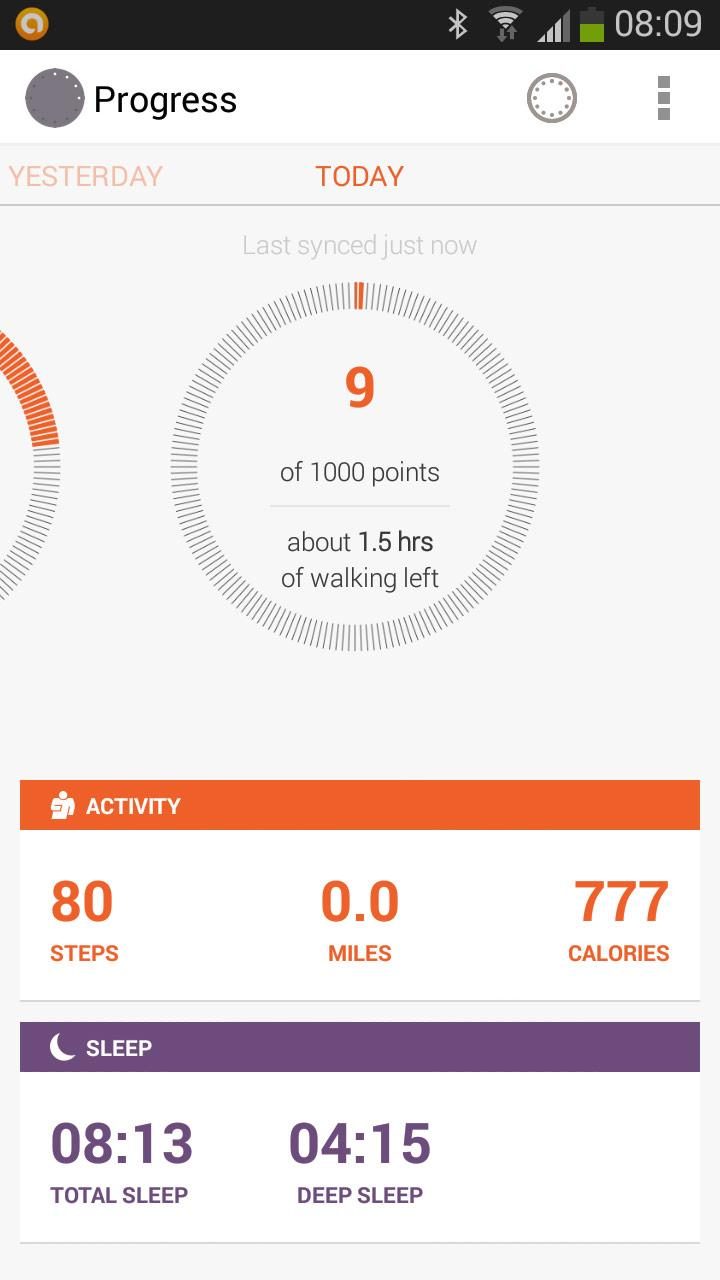The image size is (720, 1280).
Task: Open the navigation drawer via Progress icon
Action: point(54,98)
